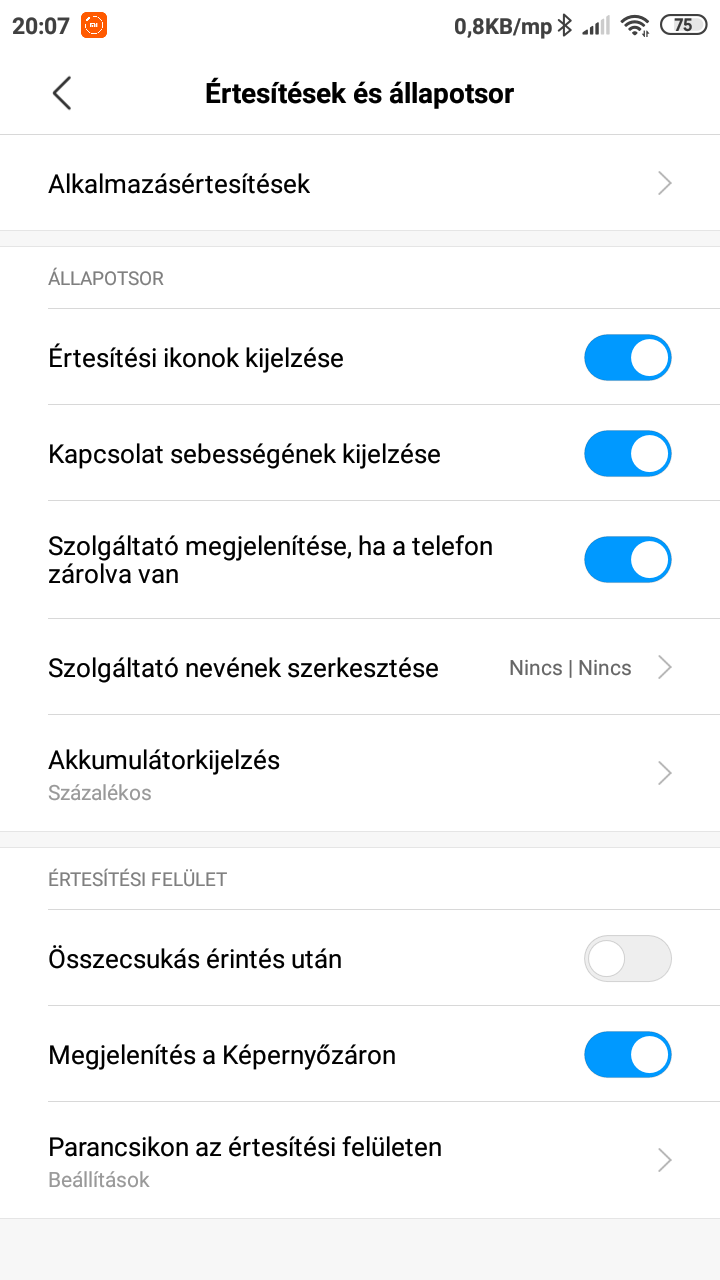
Task: Open Parancsikon az értesítési felületen
Action: tap(360, 1161)
